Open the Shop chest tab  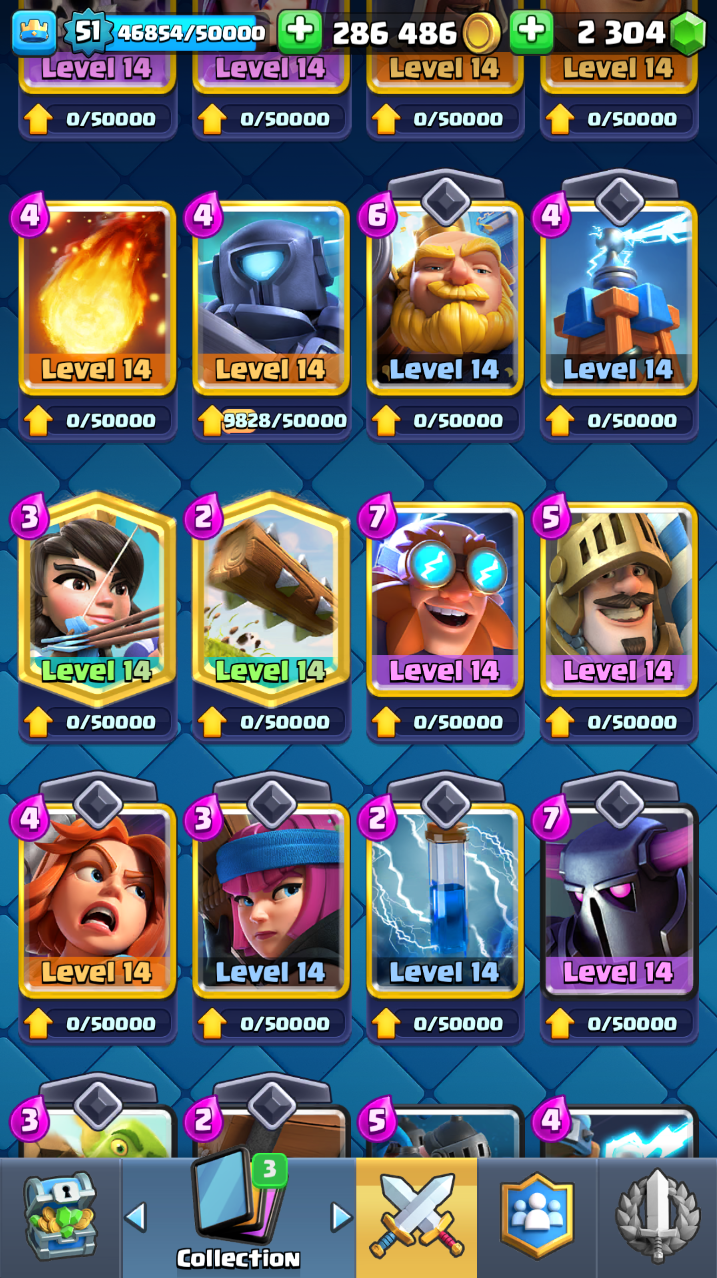tap(60, 1217)
